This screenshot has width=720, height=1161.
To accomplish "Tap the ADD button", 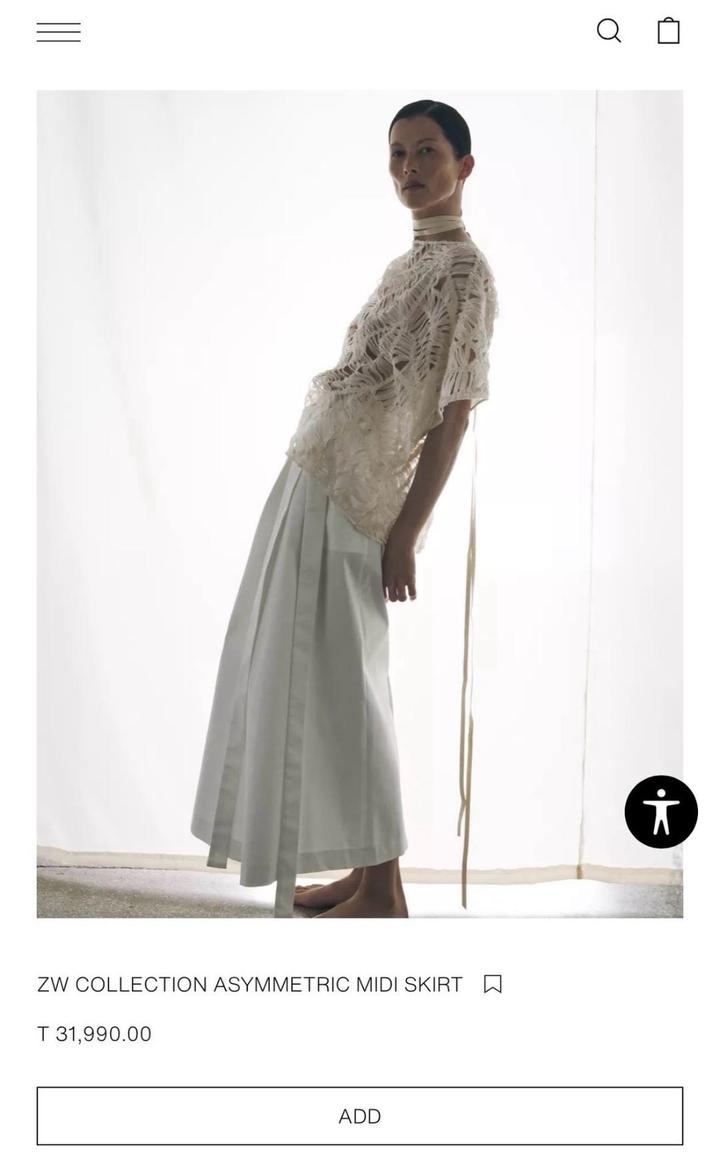I will point(360,1116).
